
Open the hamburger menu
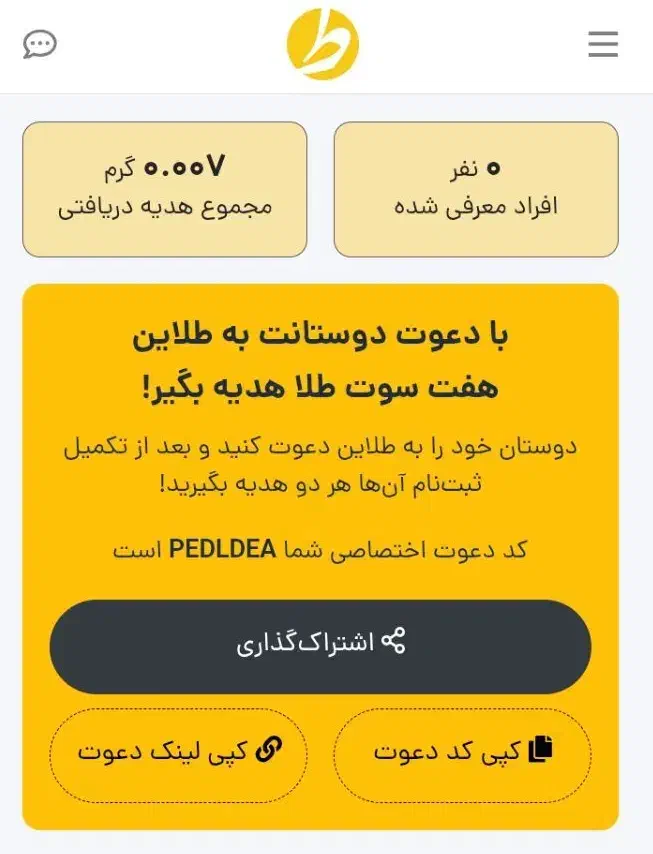point(602,44)
